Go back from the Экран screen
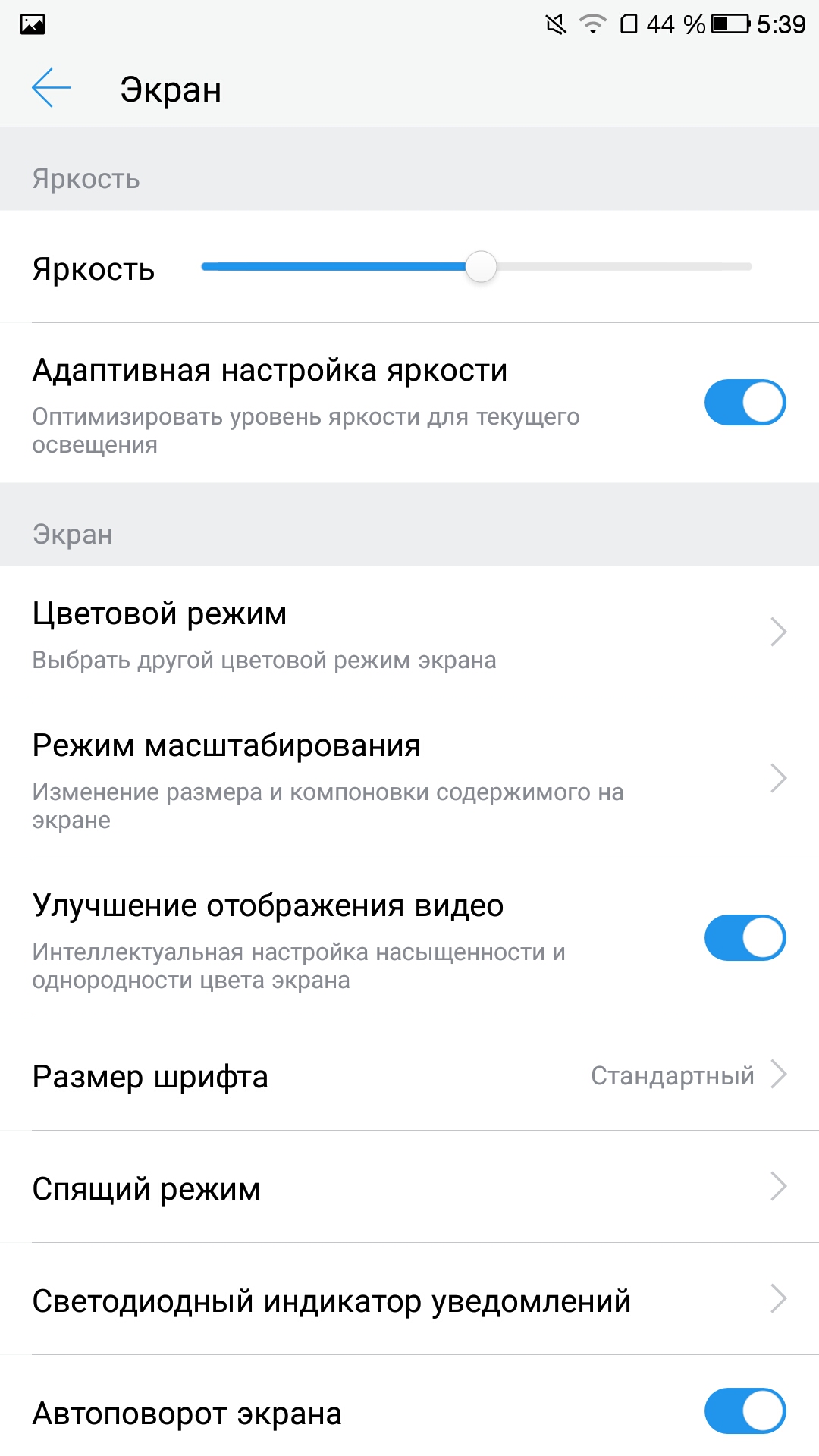 coord(52,88)
